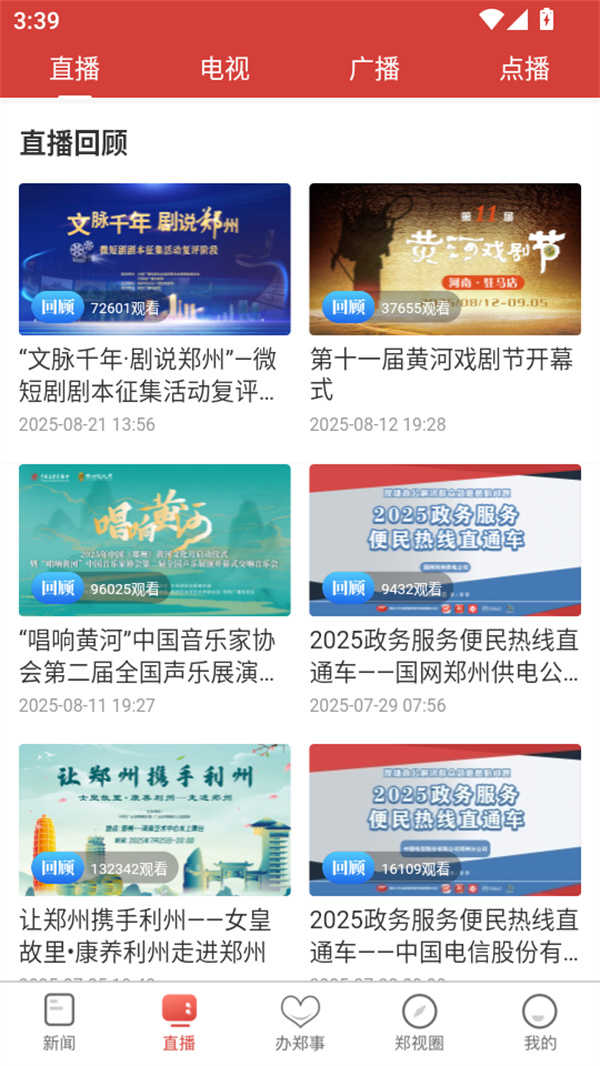
Task: Switch to the 电视 top tab
Action: pos(225,68)
